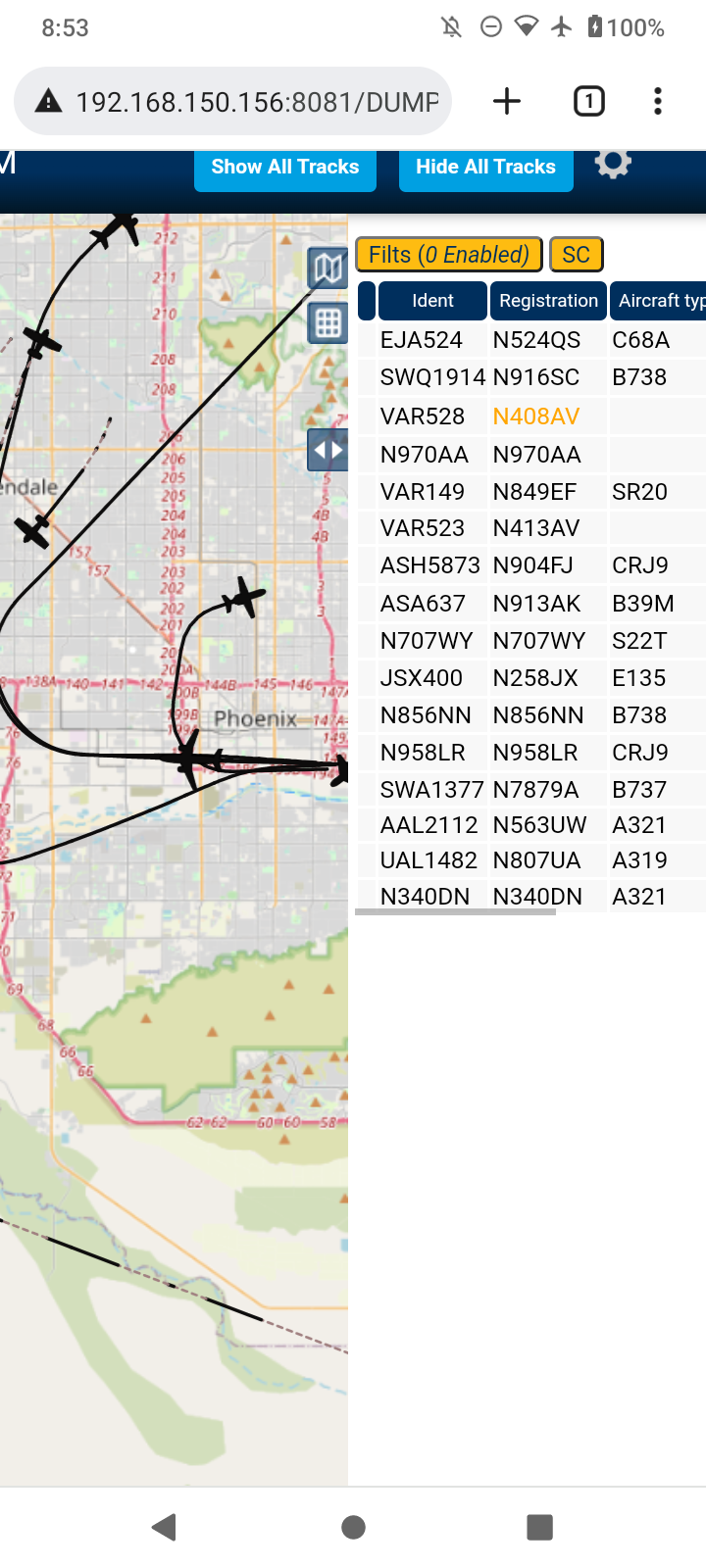The width and height of the screenshot is (706, 1568).
Task: Open the Filts (0 Enabled) filters
Action: point(449,255)
